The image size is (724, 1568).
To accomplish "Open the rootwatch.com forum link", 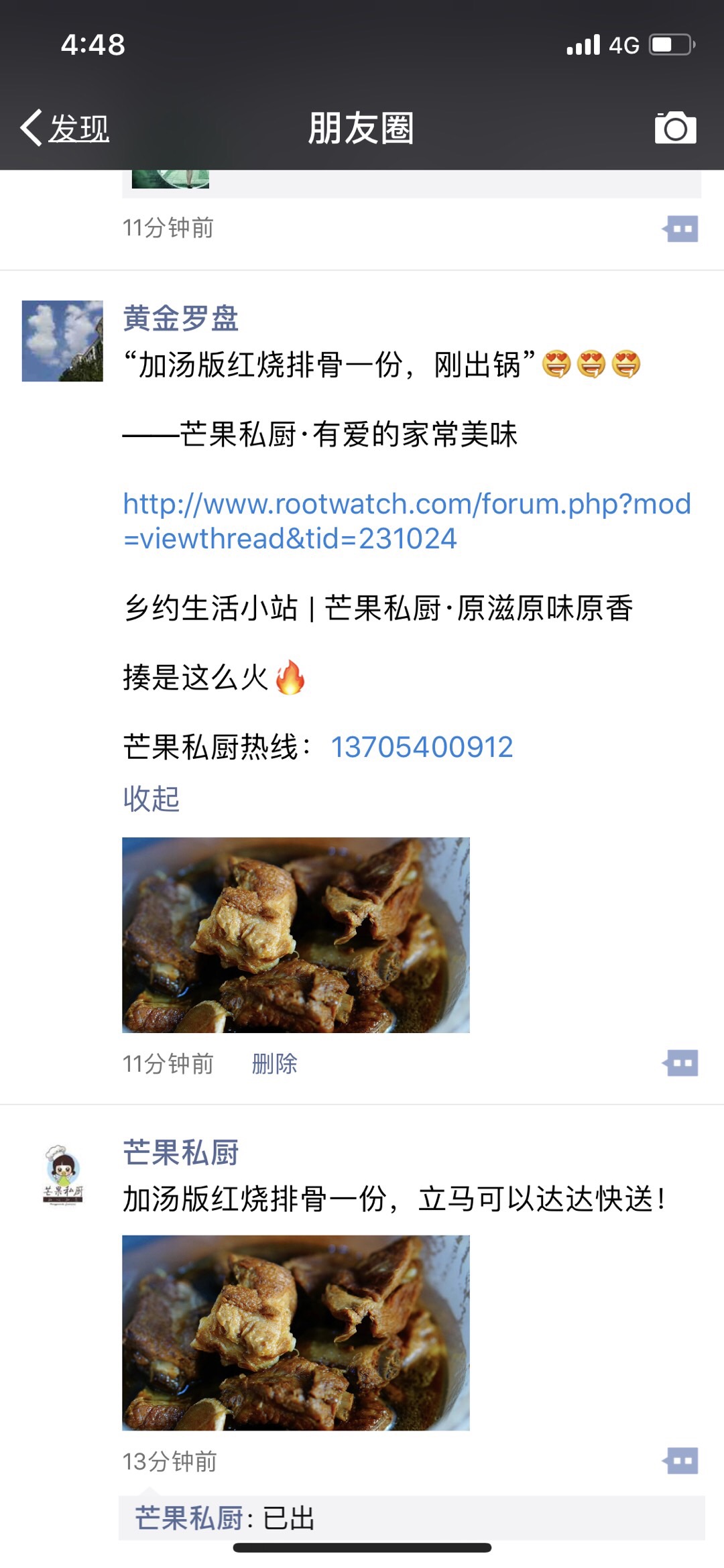I will [x=406, y=521].
